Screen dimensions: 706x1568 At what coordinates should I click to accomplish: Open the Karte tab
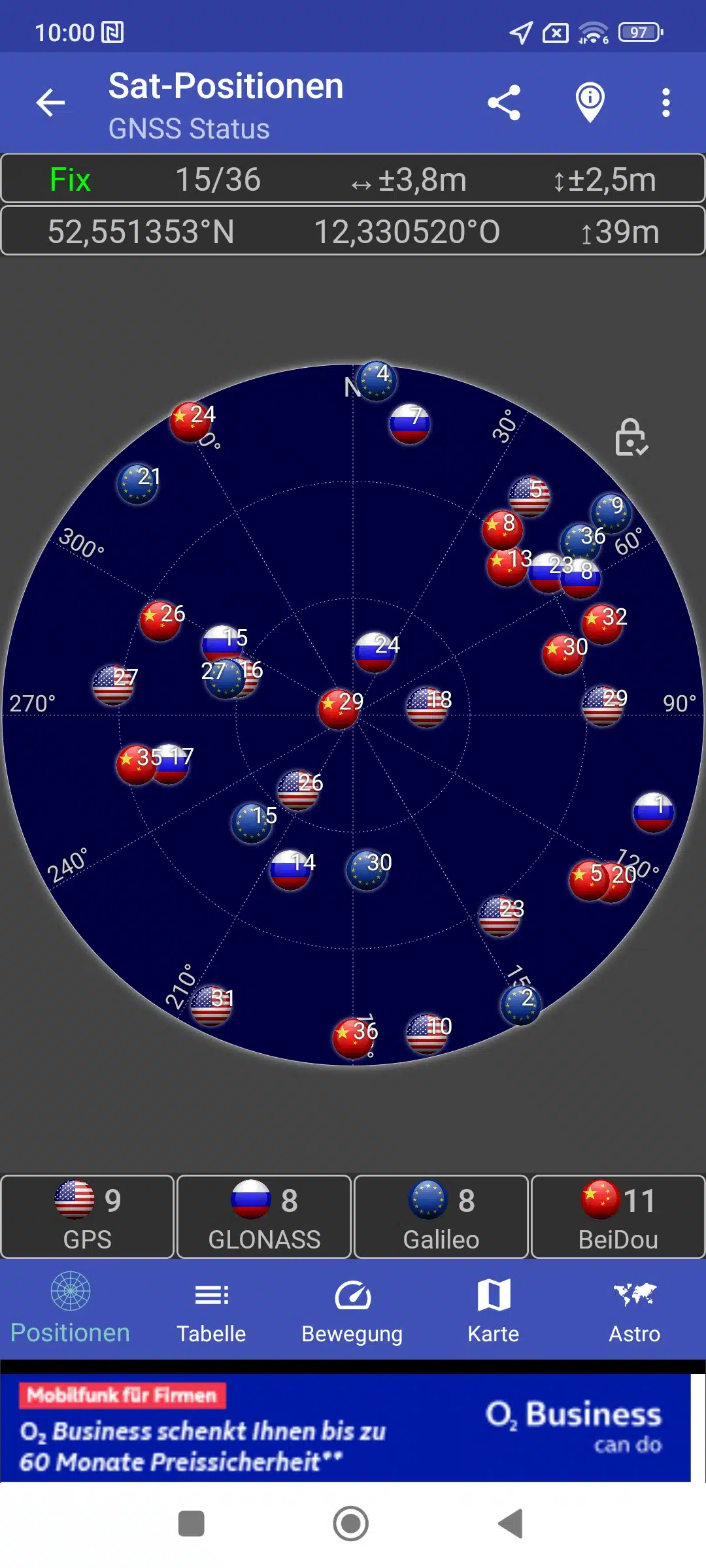click(494, 1310)
